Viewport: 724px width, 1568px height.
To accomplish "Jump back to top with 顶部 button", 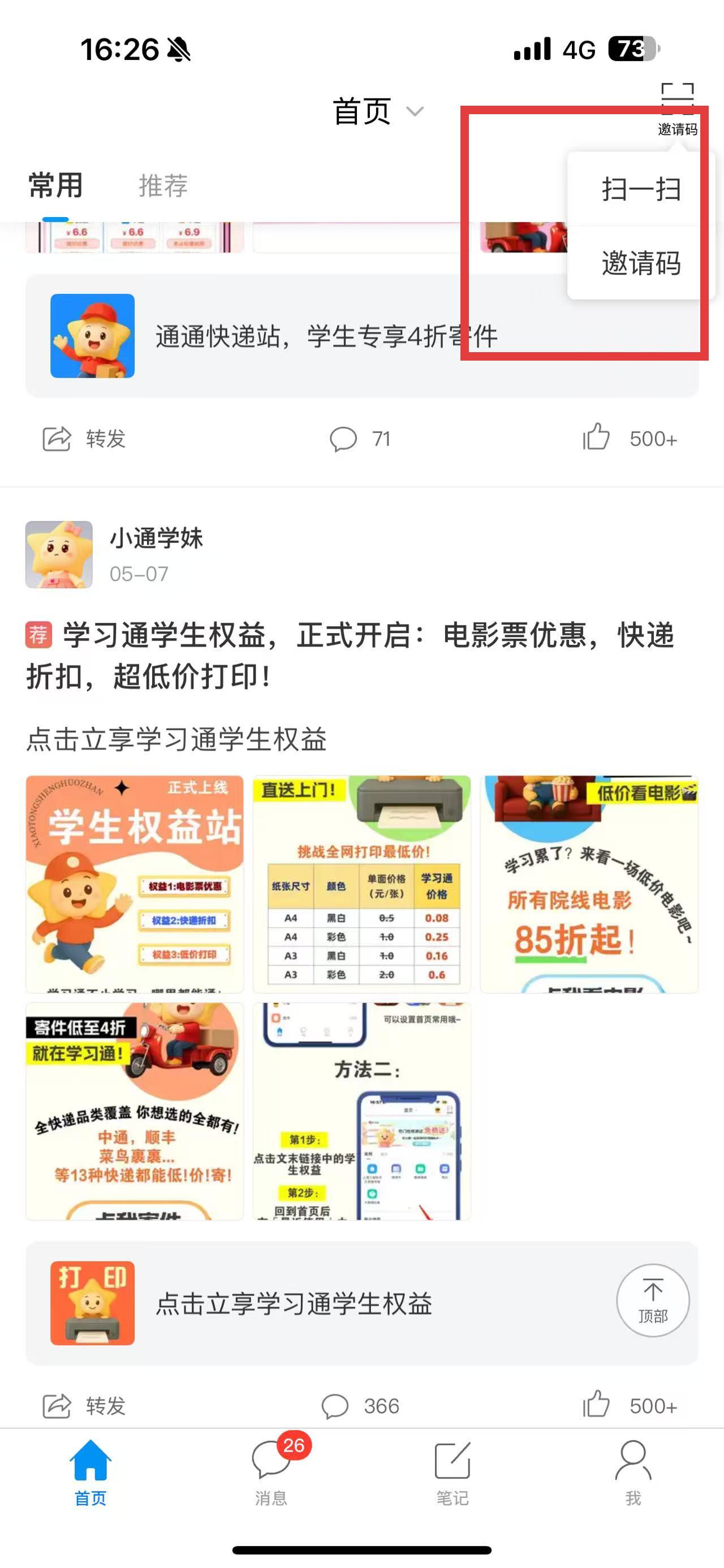I will [653, 1301].
